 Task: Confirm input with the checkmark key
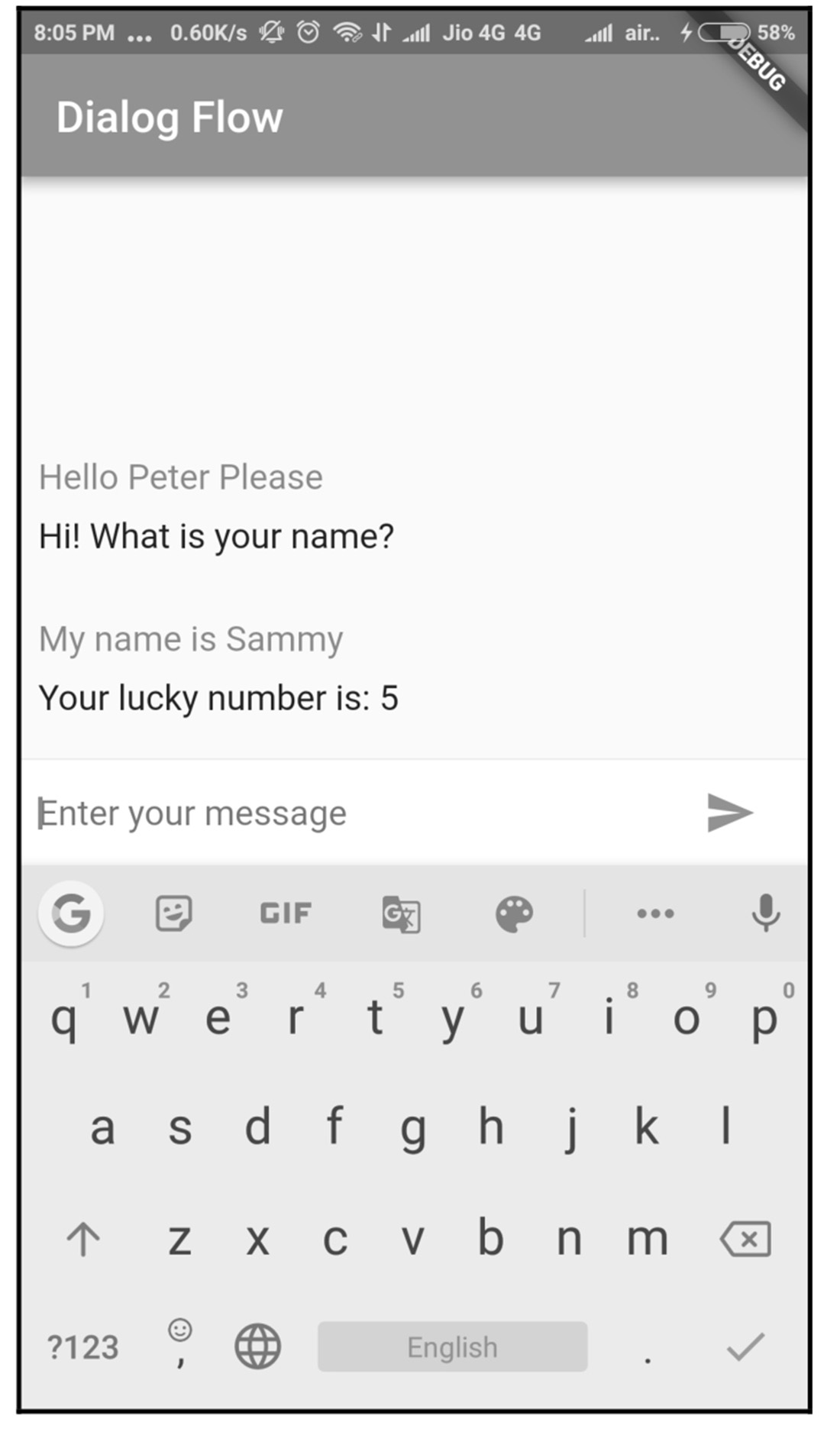pyautogui.click(x=745, y=1346)
